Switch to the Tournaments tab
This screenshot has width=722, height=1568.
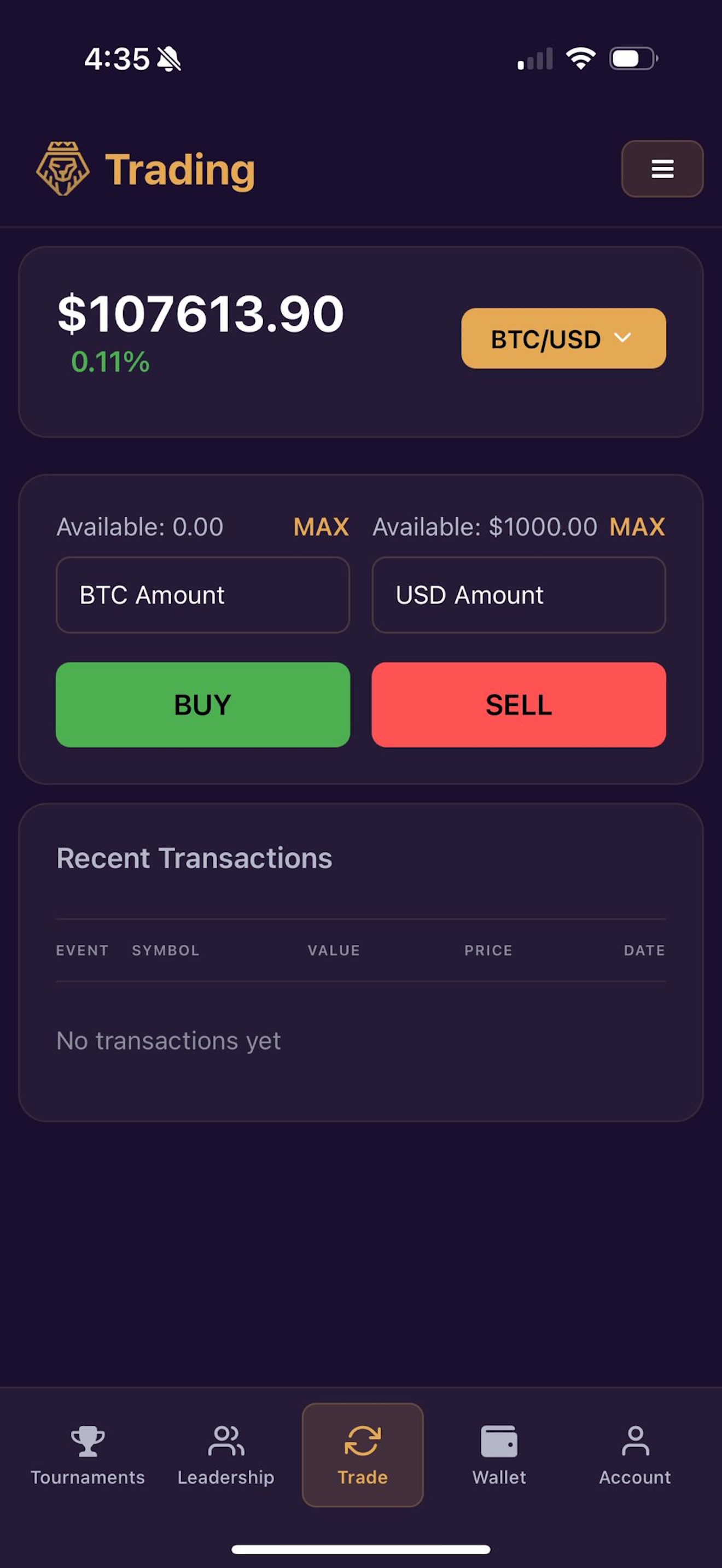point(88,1455)
